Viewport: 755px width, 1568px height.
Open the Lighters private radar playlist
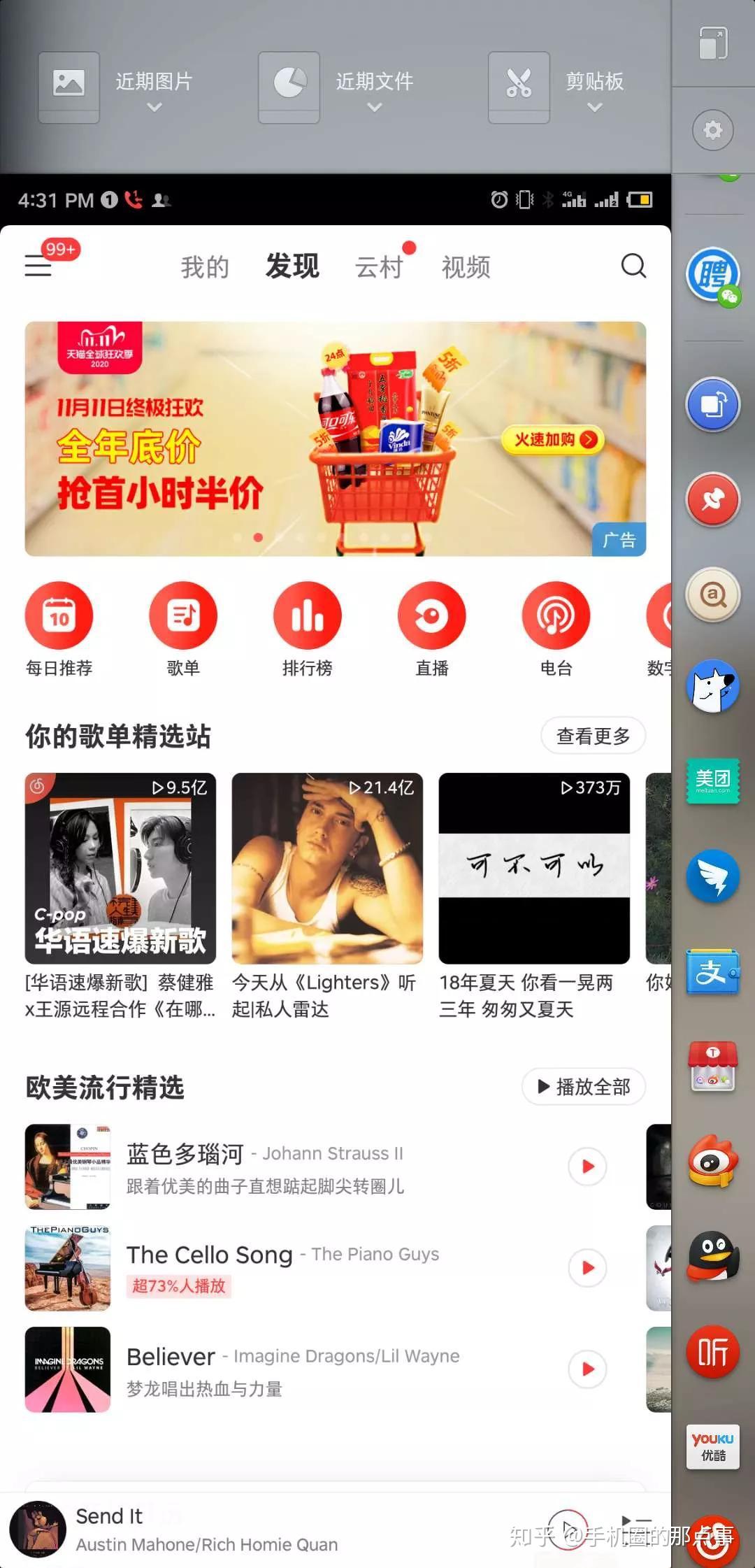tap(327, 868)
